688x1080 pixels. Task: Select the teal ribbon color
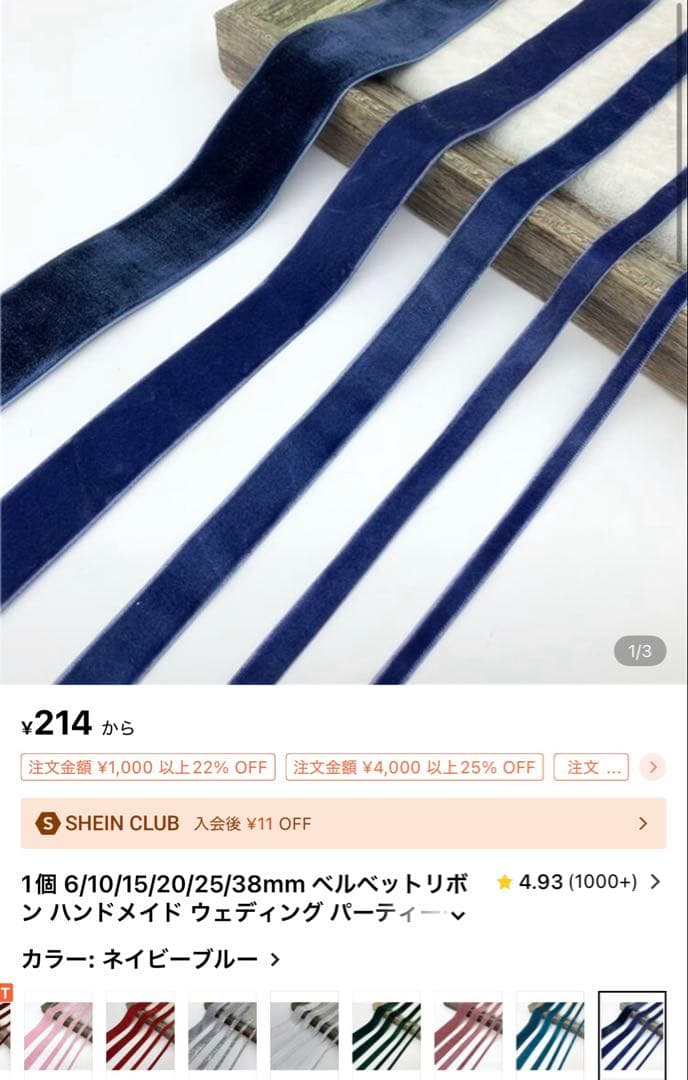coord(550,1034)
